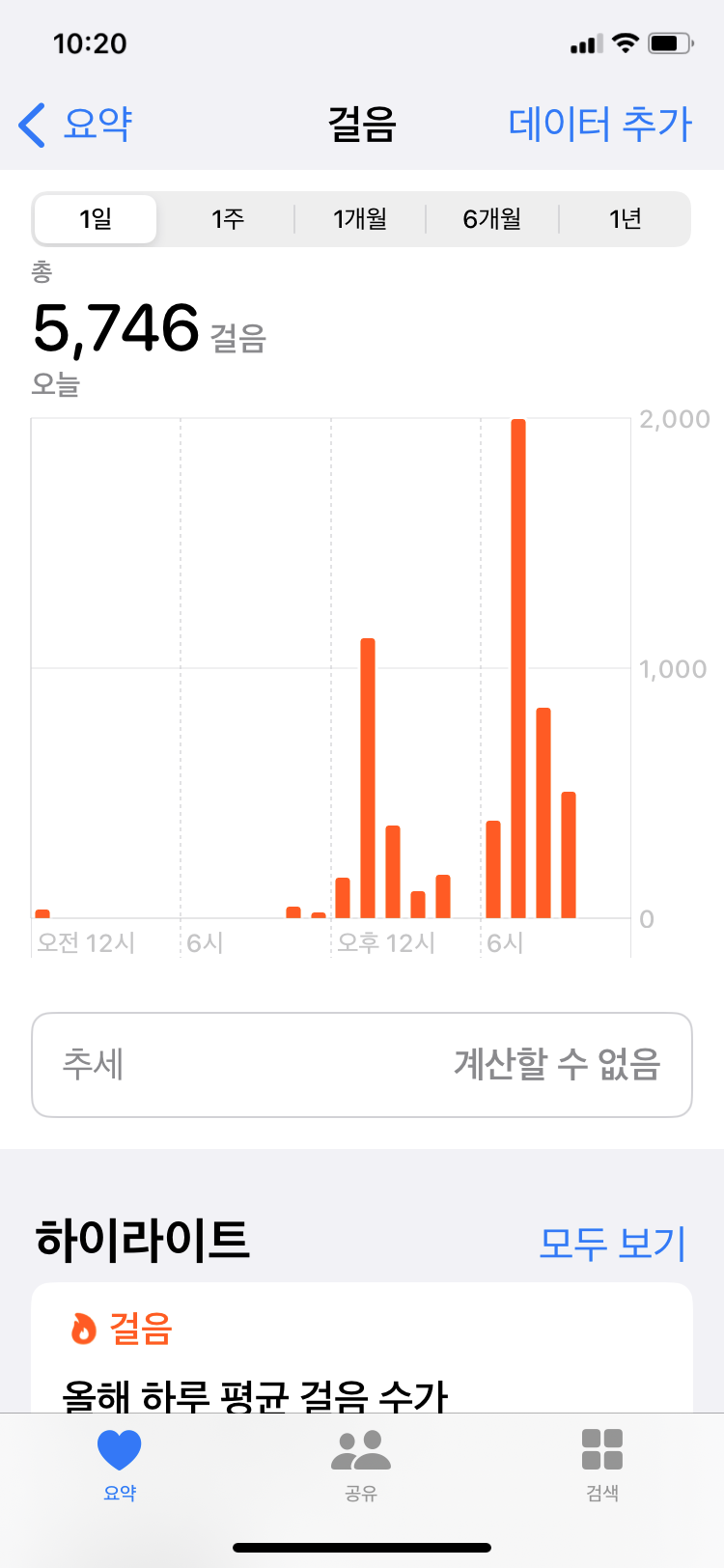Image resolution: width=724 pixels, height=1568 pixels.
Task: Open 모두 보기 for highlights
Action: (612, 1243)
